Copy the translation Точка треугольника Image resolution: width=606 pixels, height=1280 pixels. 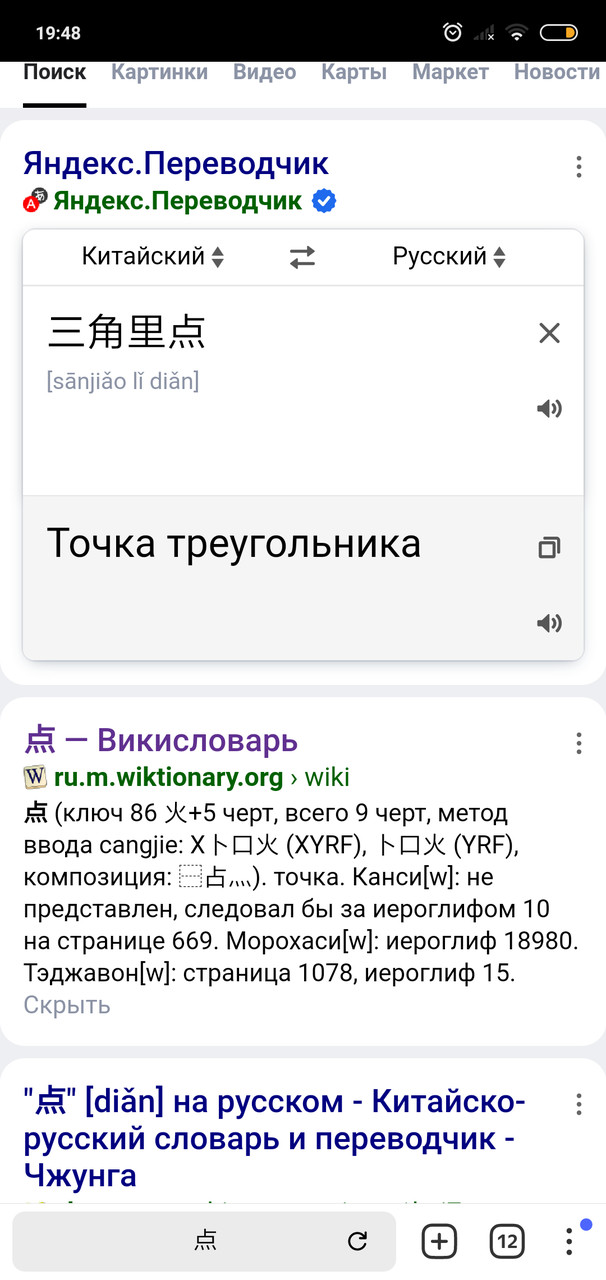549,547
